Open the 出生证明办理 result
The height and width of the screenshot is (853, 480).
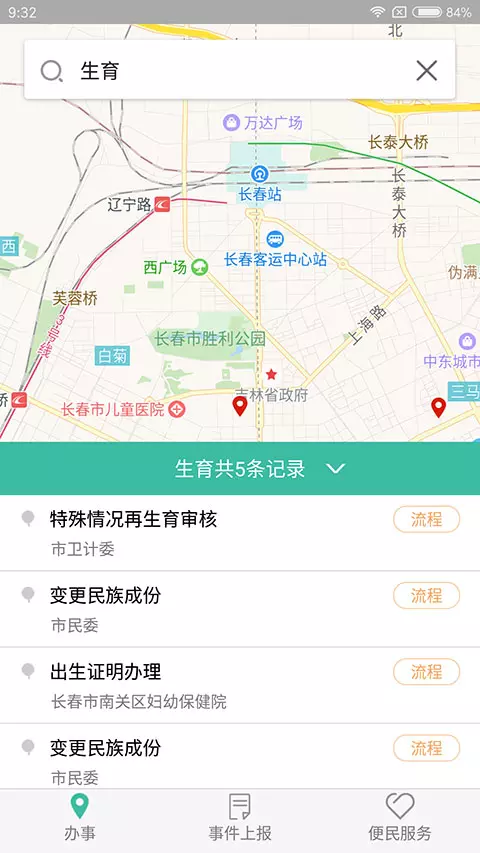(x=240, y=685)
